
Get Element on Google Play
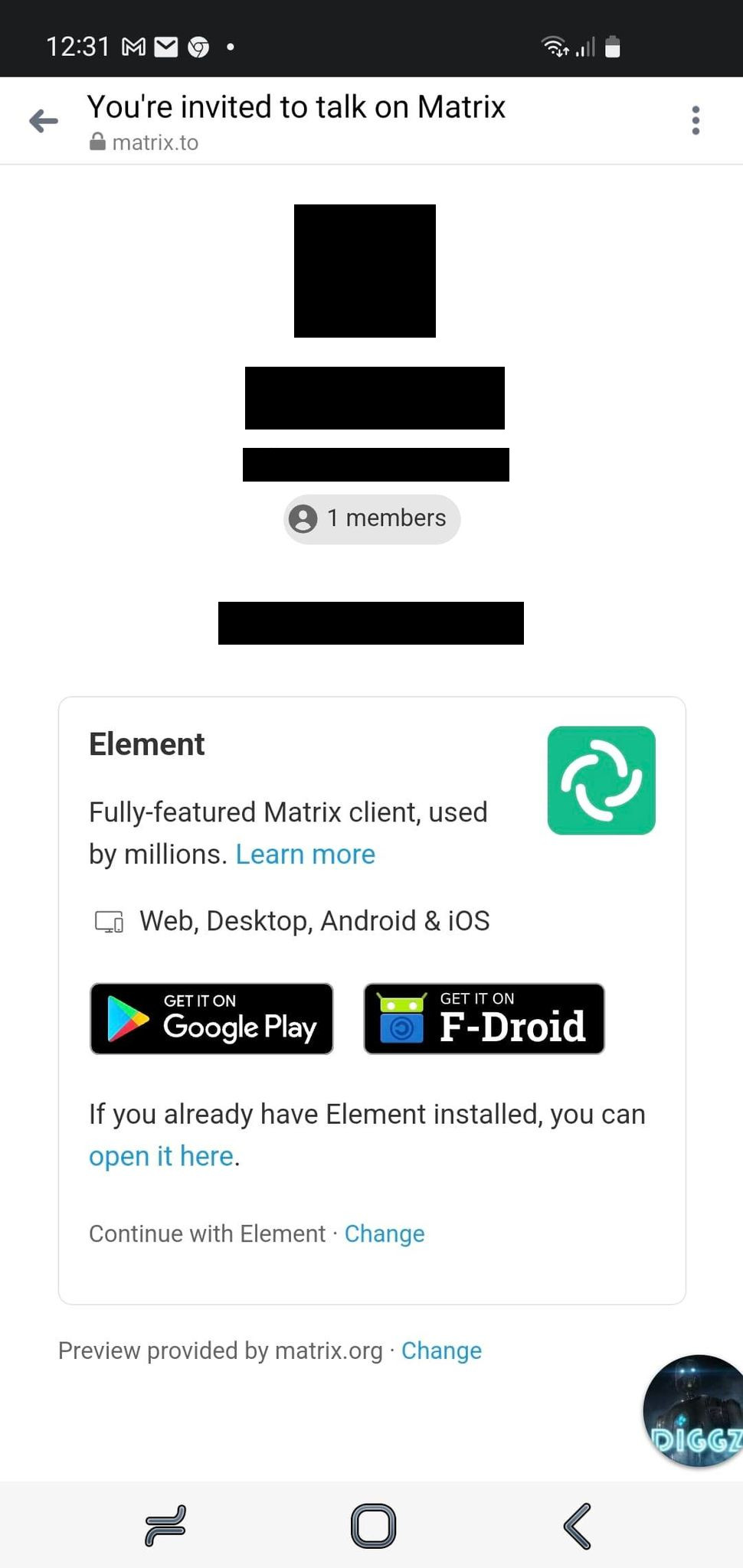pyautogui.click(x=211, y=1019)
